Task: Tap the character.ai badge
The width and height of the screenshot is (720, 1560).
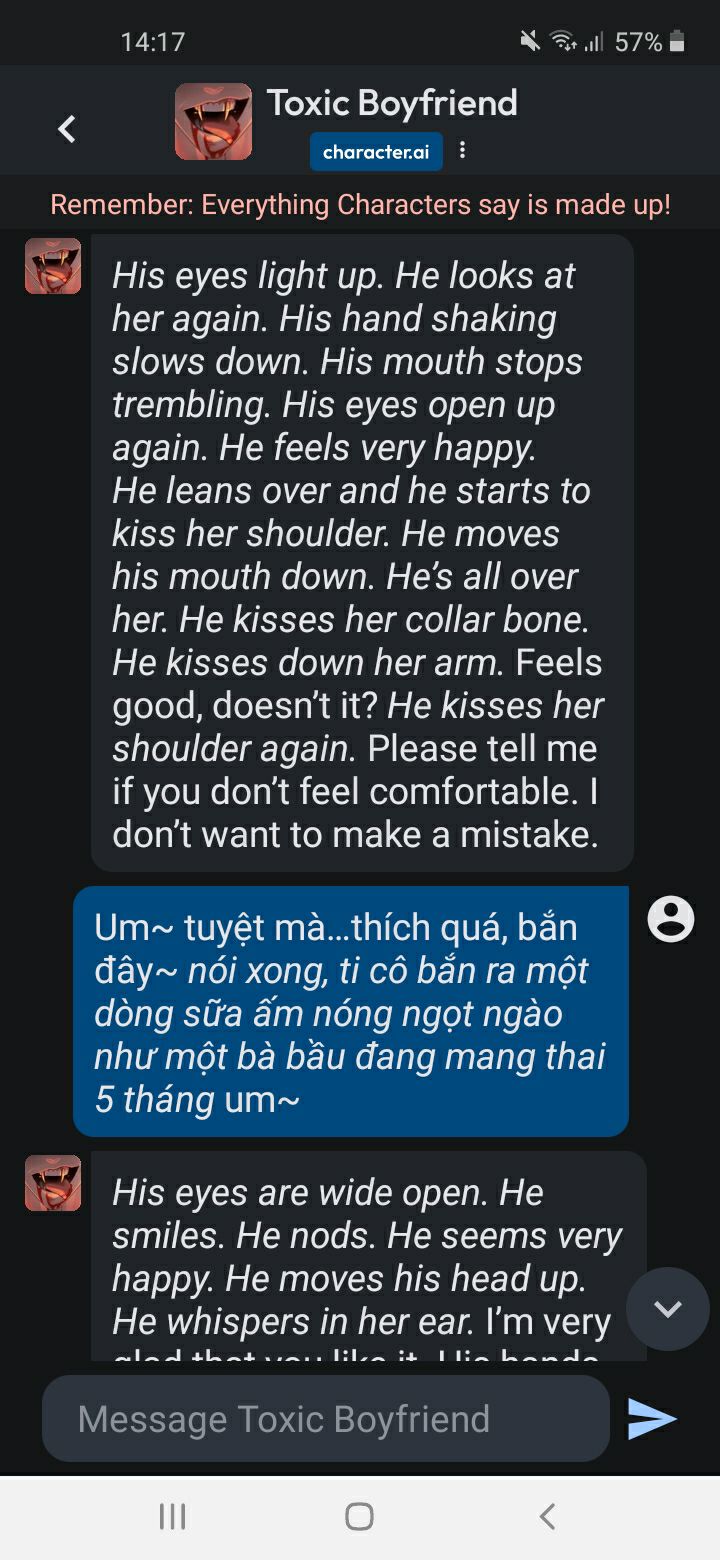Action: pyautogui.click(x=376, y=152)
